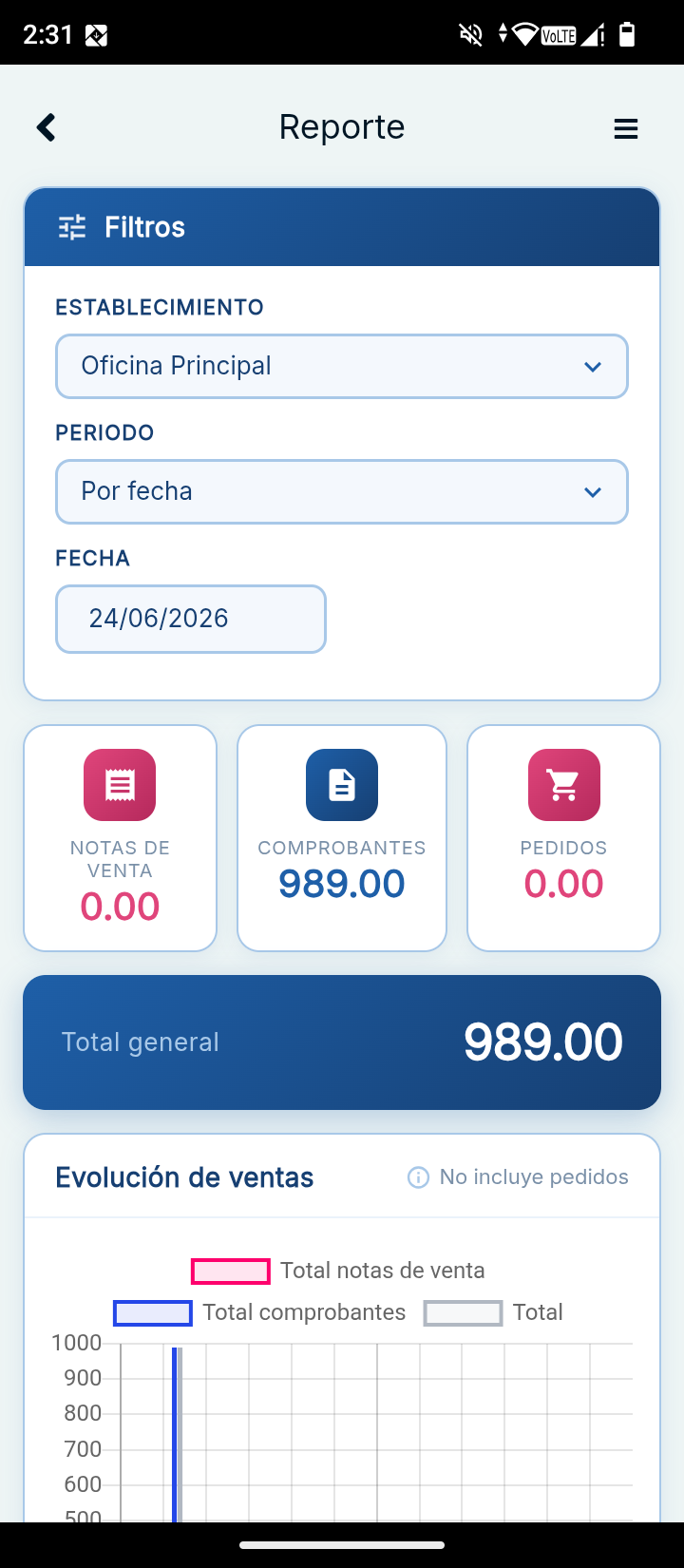Open the Periodo dropdown
Screen dimensions: 684x1568
tap(342, 491)
